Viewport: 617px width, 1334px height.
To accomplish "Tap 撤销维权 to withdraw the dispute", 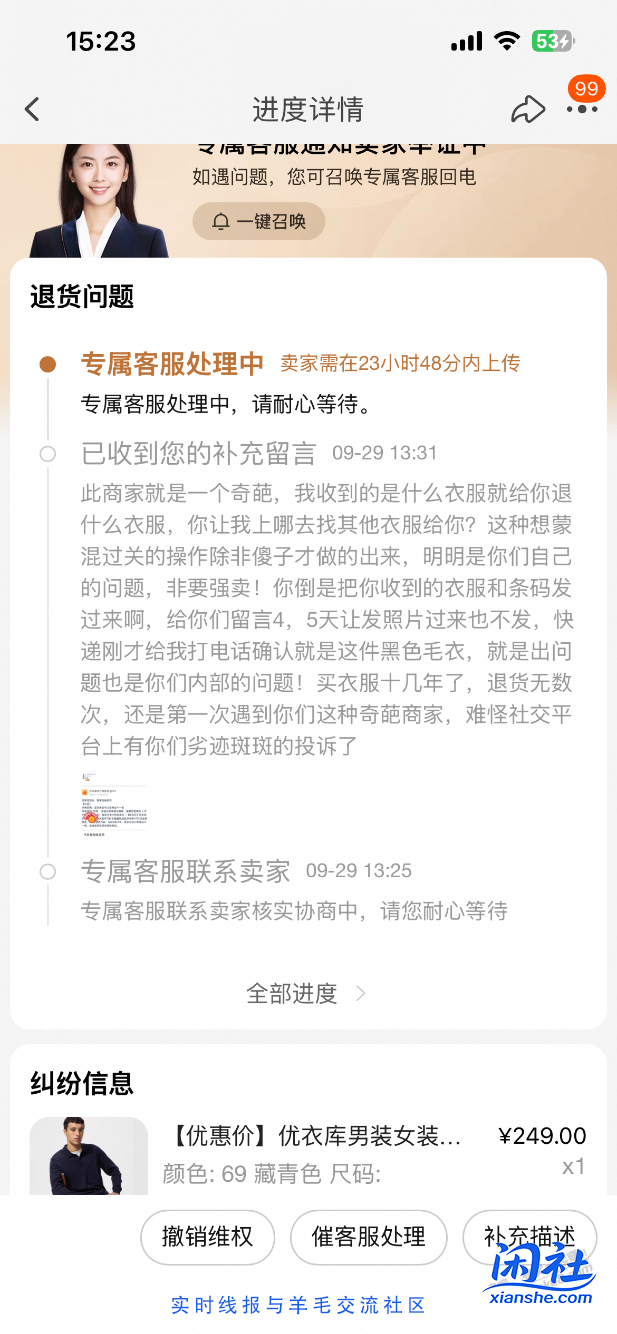I will (x=208, y=1237).
